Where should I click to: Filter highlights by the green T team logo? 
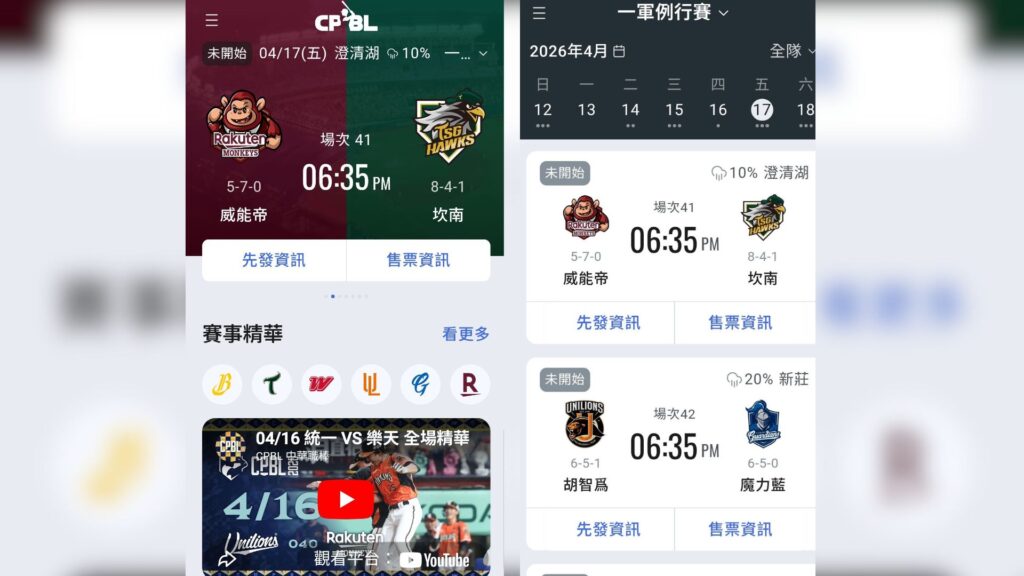coord(272,384)
